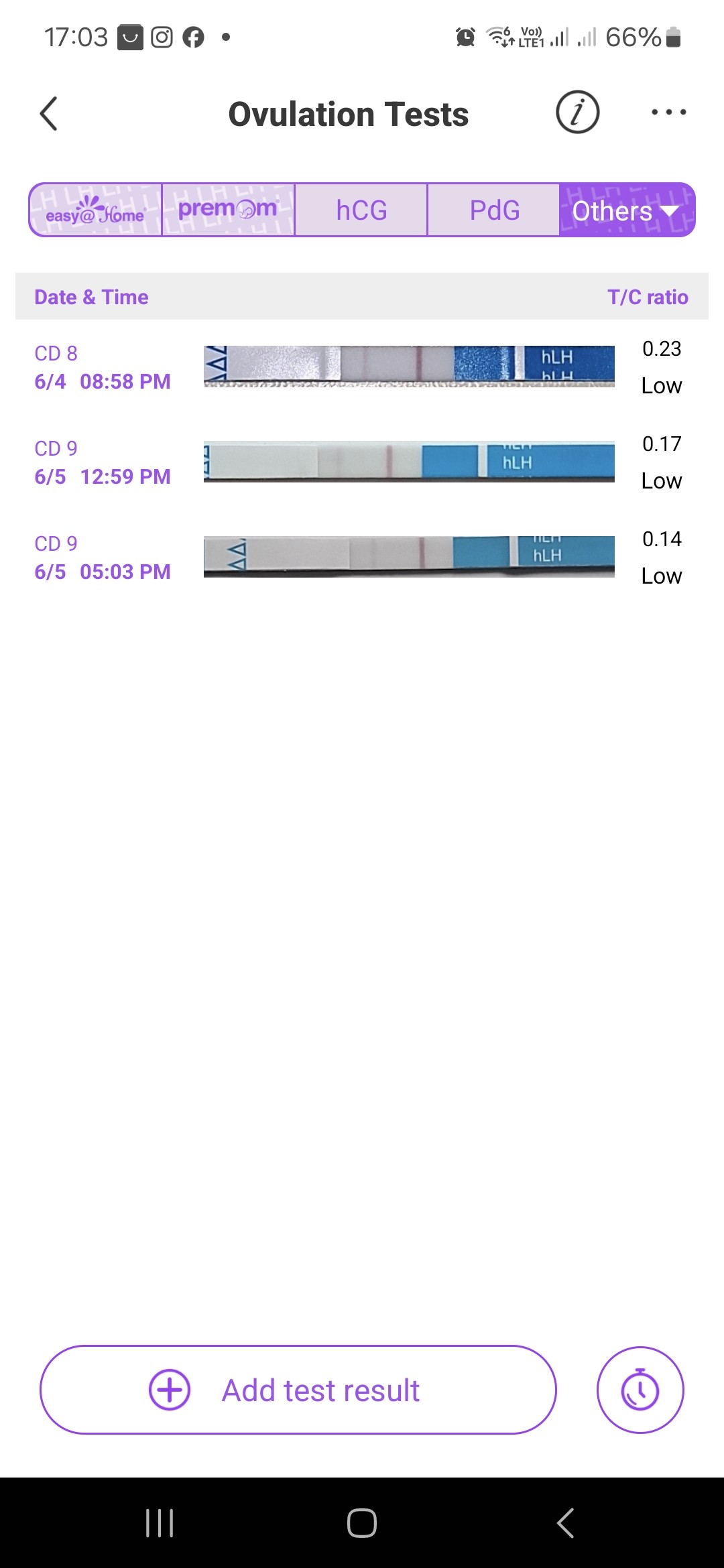The height and width of the screenshot is (1568, 724).
Task: Tap the system home button
Action: [x=362, y=1522]
